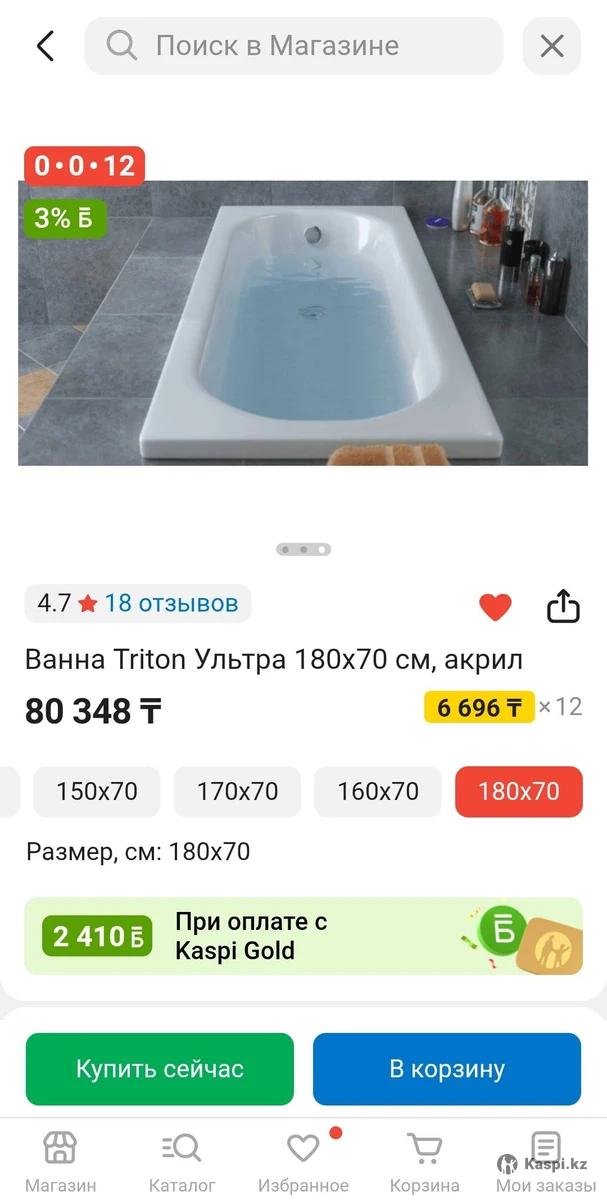Image resolution: width=607 pixels, height=1200 pixels.
Task: Pick the 160x70 size chip
Action: point(378,792)
